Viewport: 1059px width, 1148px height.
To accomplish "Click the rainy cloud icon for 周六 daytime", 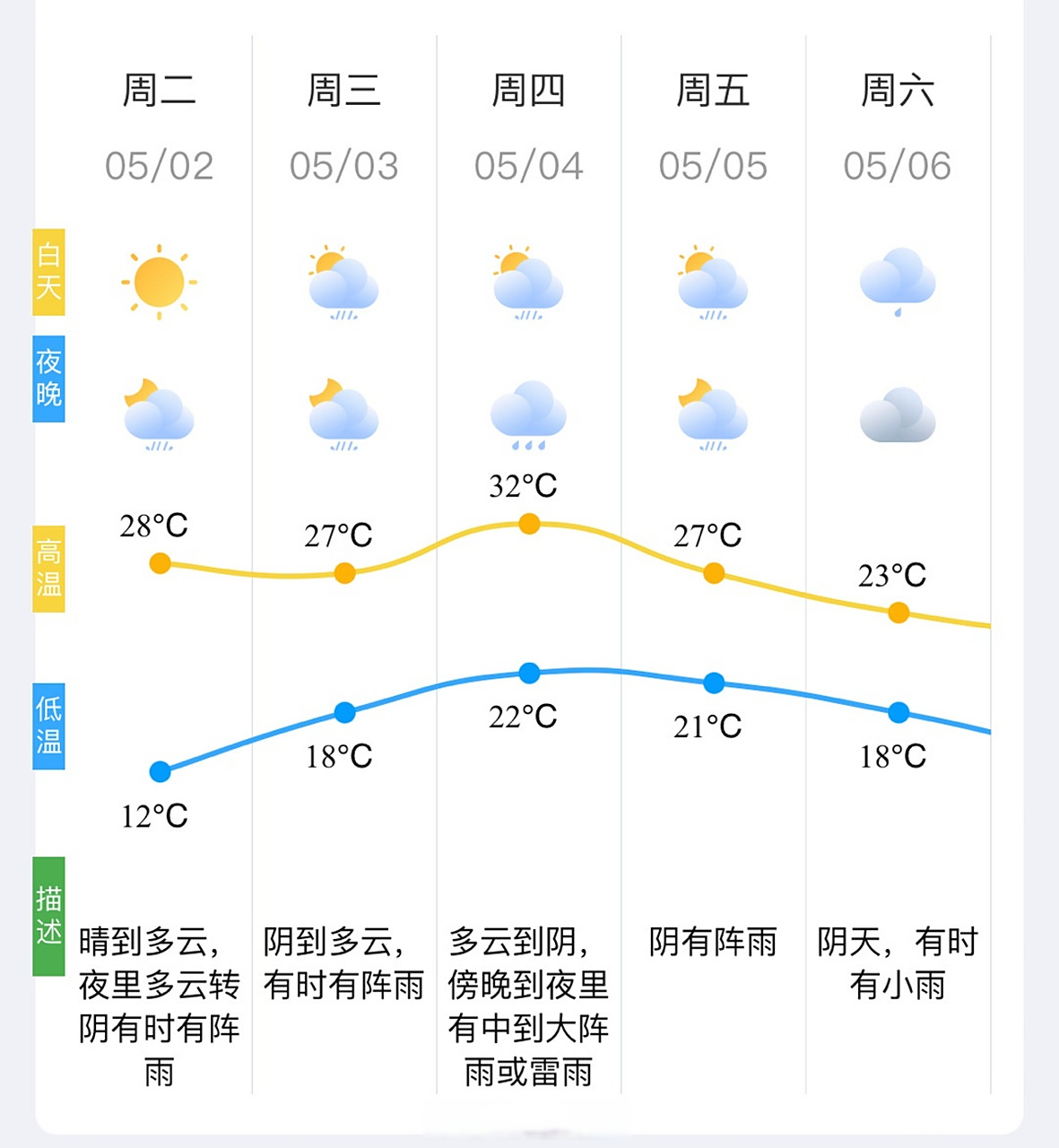I will (899, 281).
